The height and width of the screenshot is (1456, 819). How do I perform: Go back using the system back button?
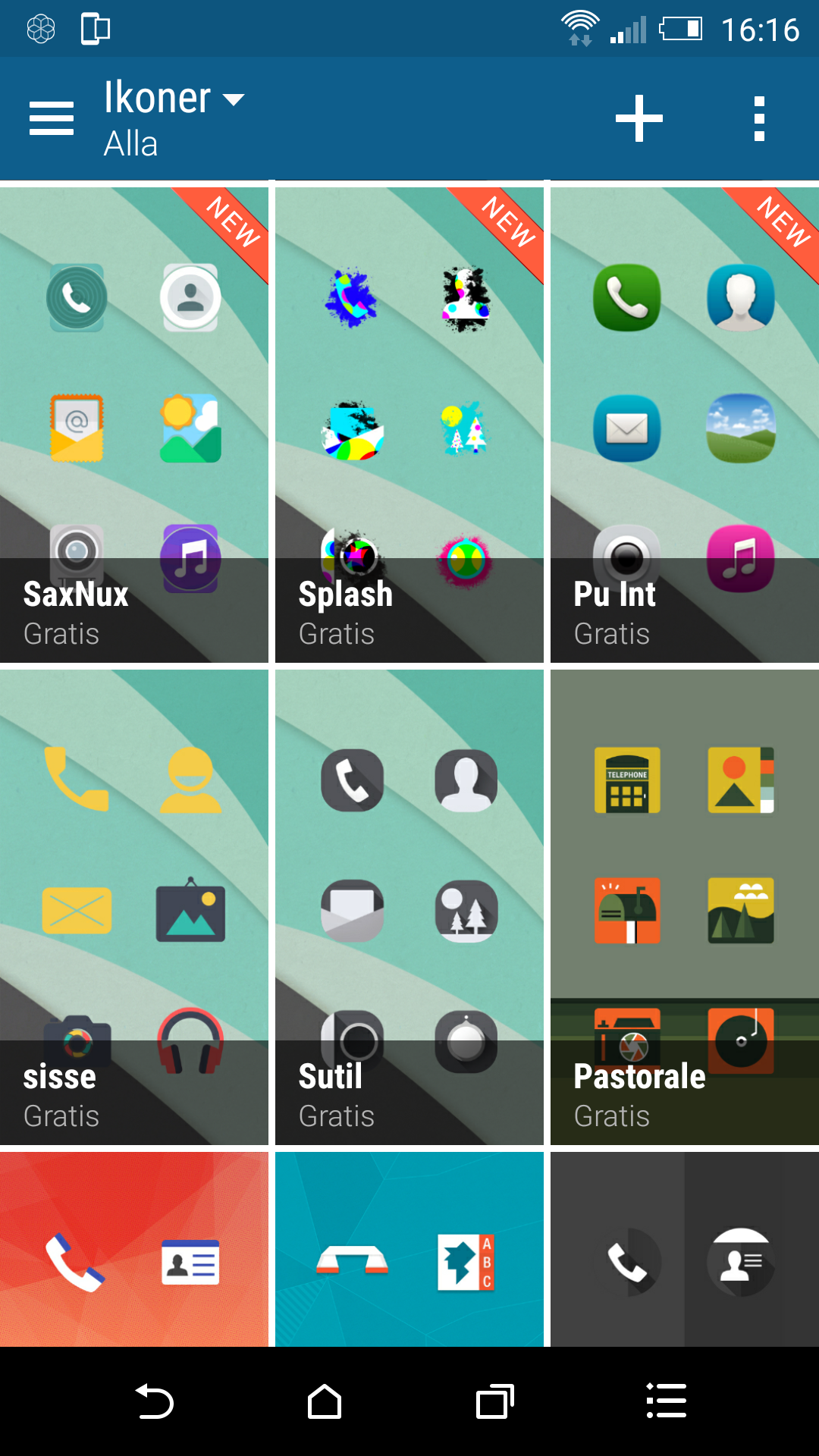(x=155, y=1401)
